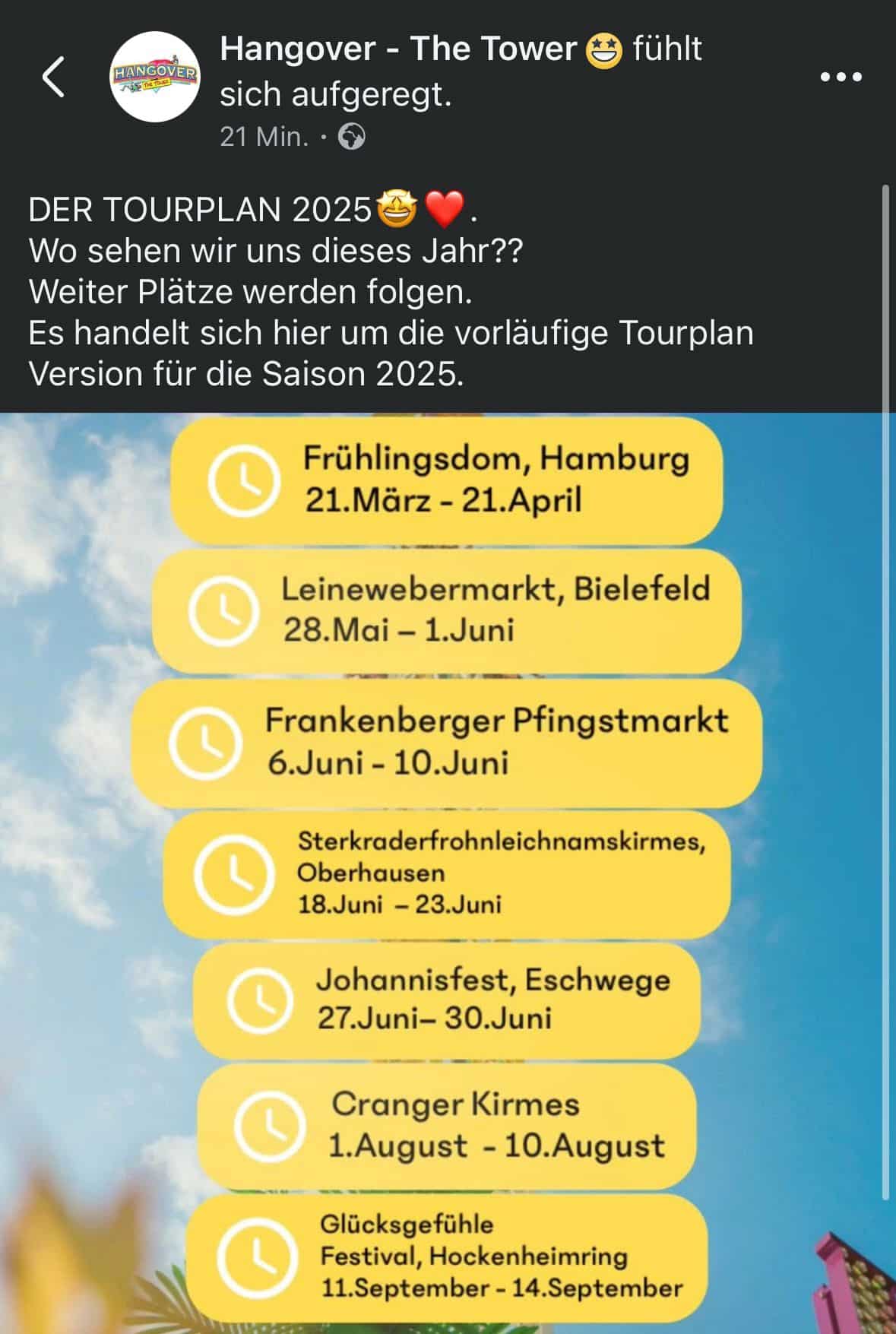Open the Hangover - The Tower page name
This screenshot has width=896, height=1334.
(x=398, y=49)
